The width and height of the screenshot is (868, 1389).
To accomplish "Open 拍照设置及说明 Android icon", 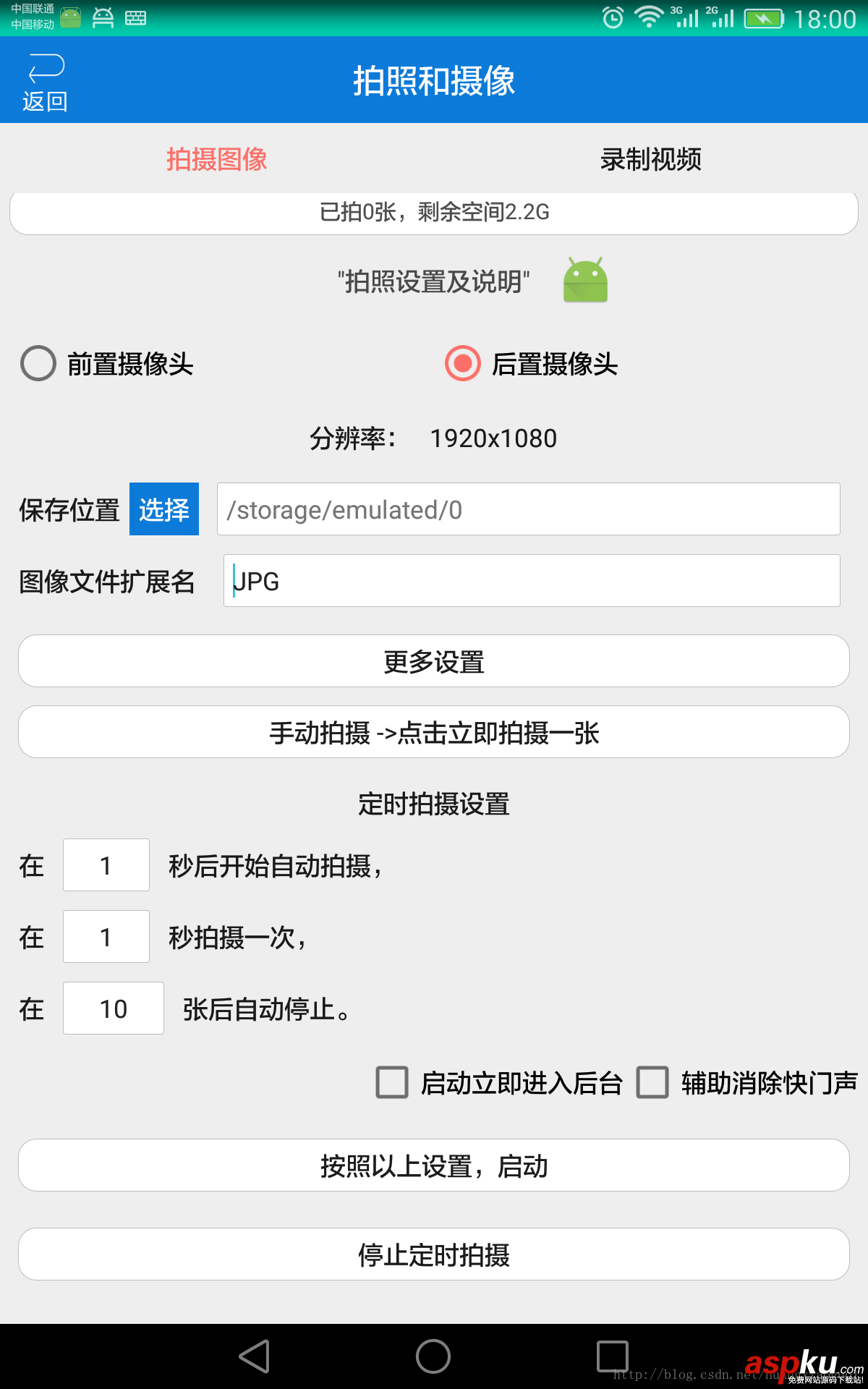I will (585, 281).
